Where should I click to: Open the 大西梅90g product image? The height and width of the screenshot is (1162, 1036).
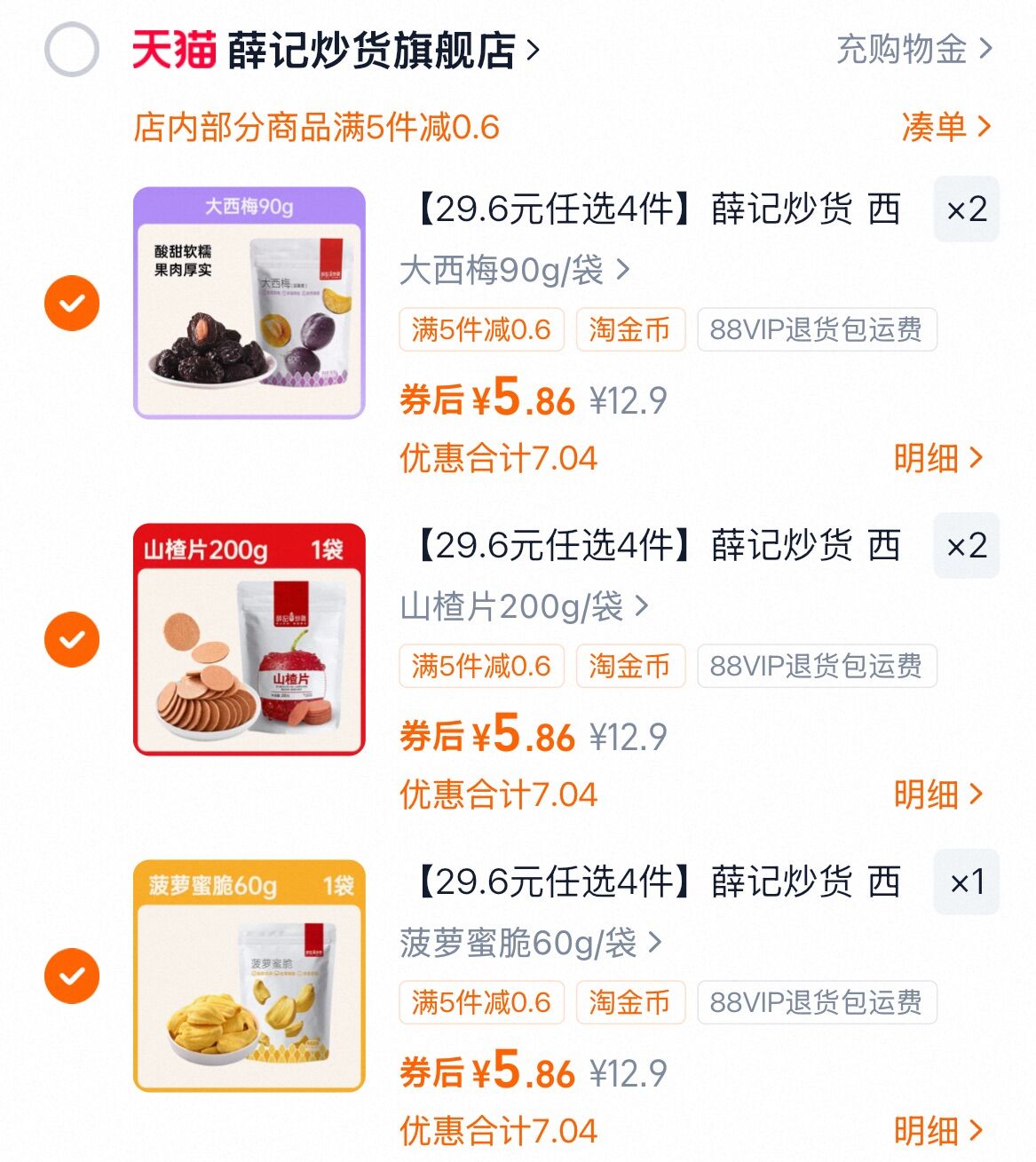coord(249,302)
